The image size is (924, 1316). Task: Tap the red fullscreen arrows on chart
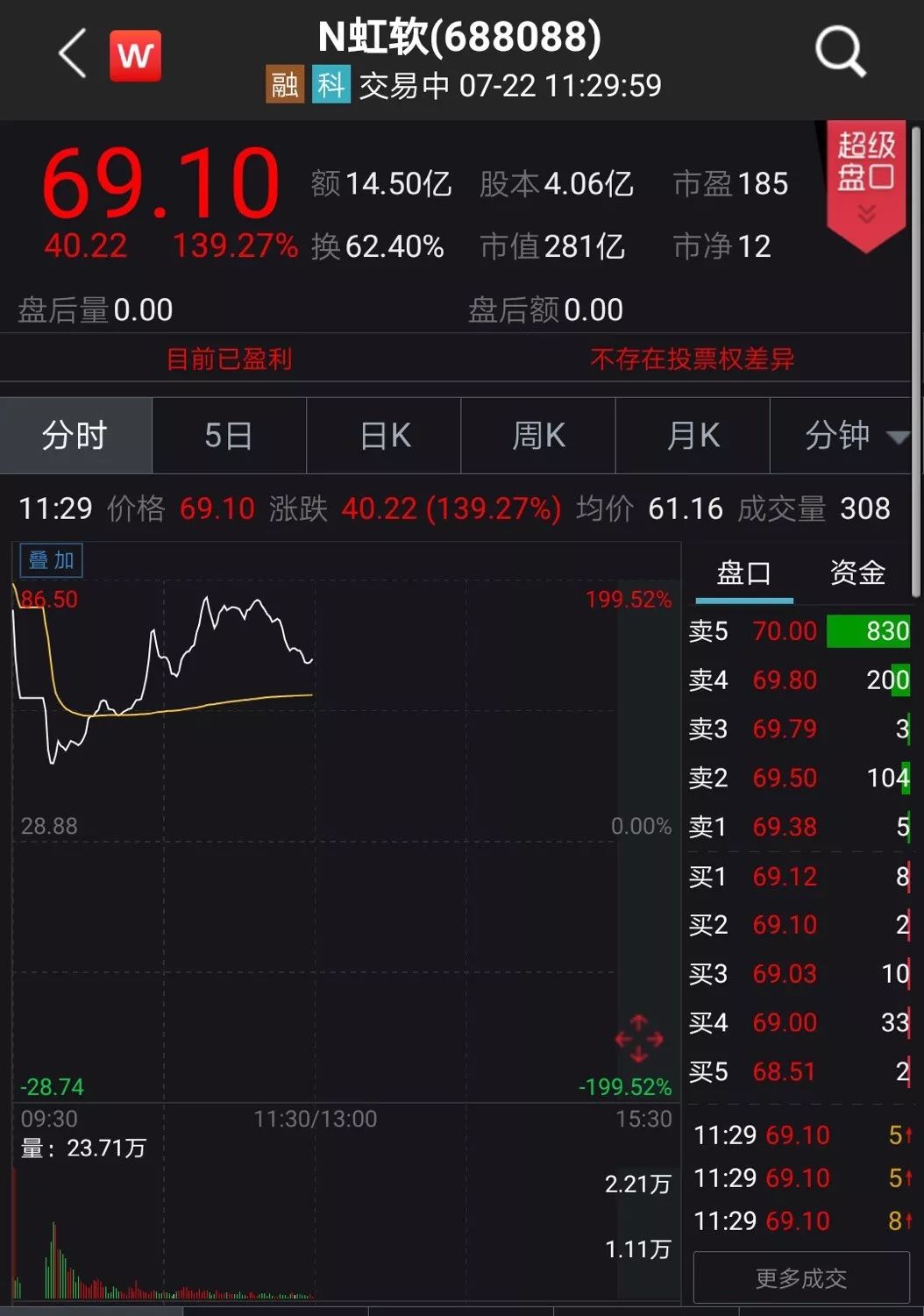point(639,1040)
